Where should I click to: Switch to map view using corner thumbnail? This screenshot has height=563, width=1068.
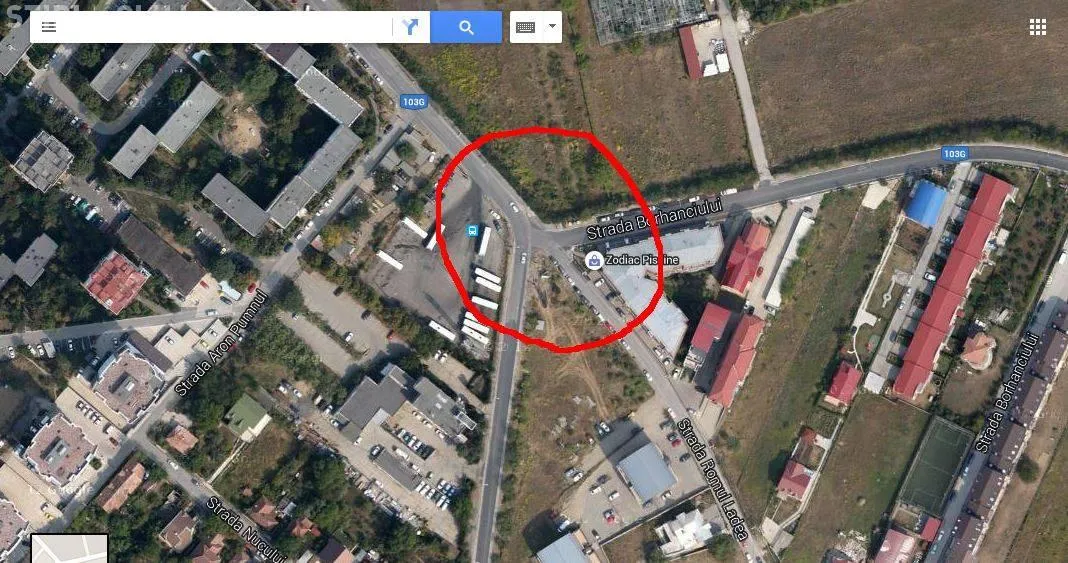(x=70, y=549)
